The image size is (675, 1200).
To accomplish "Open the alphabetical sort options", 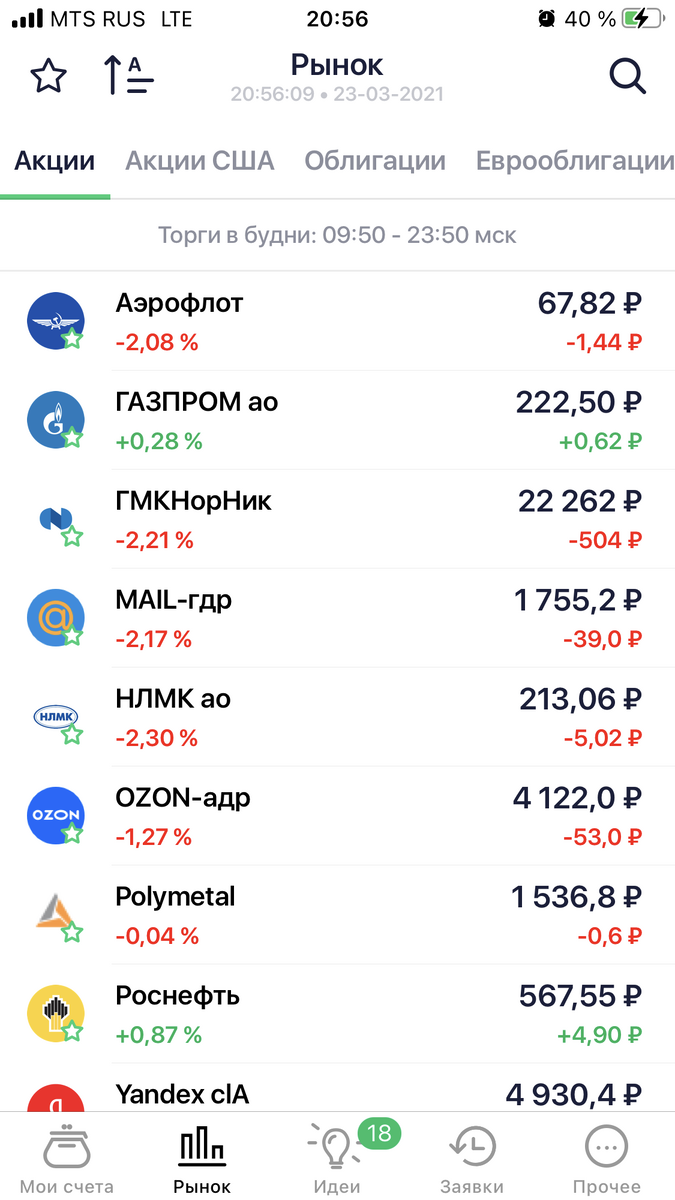I will (128, 76).
